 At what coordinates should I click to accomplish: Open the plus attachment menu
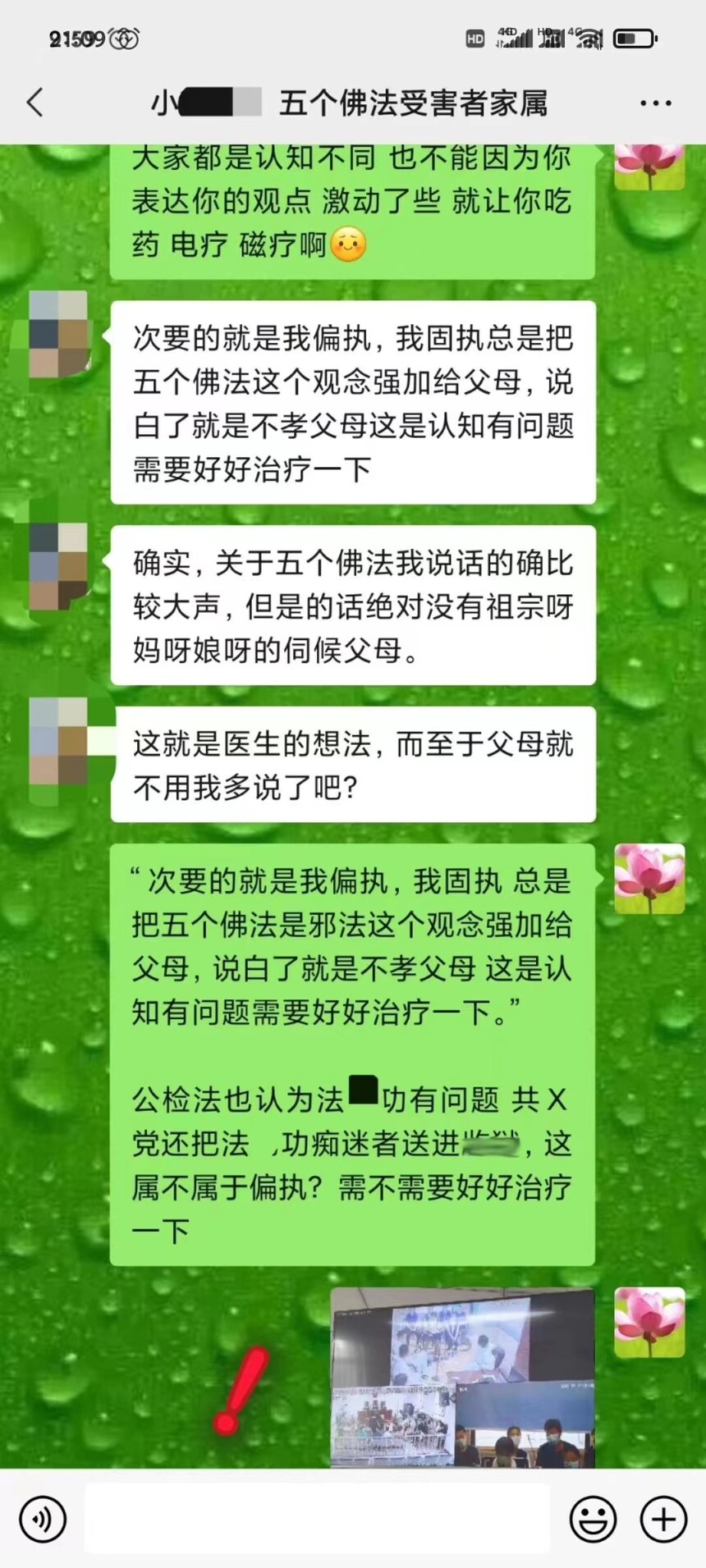click(662, 1519)
